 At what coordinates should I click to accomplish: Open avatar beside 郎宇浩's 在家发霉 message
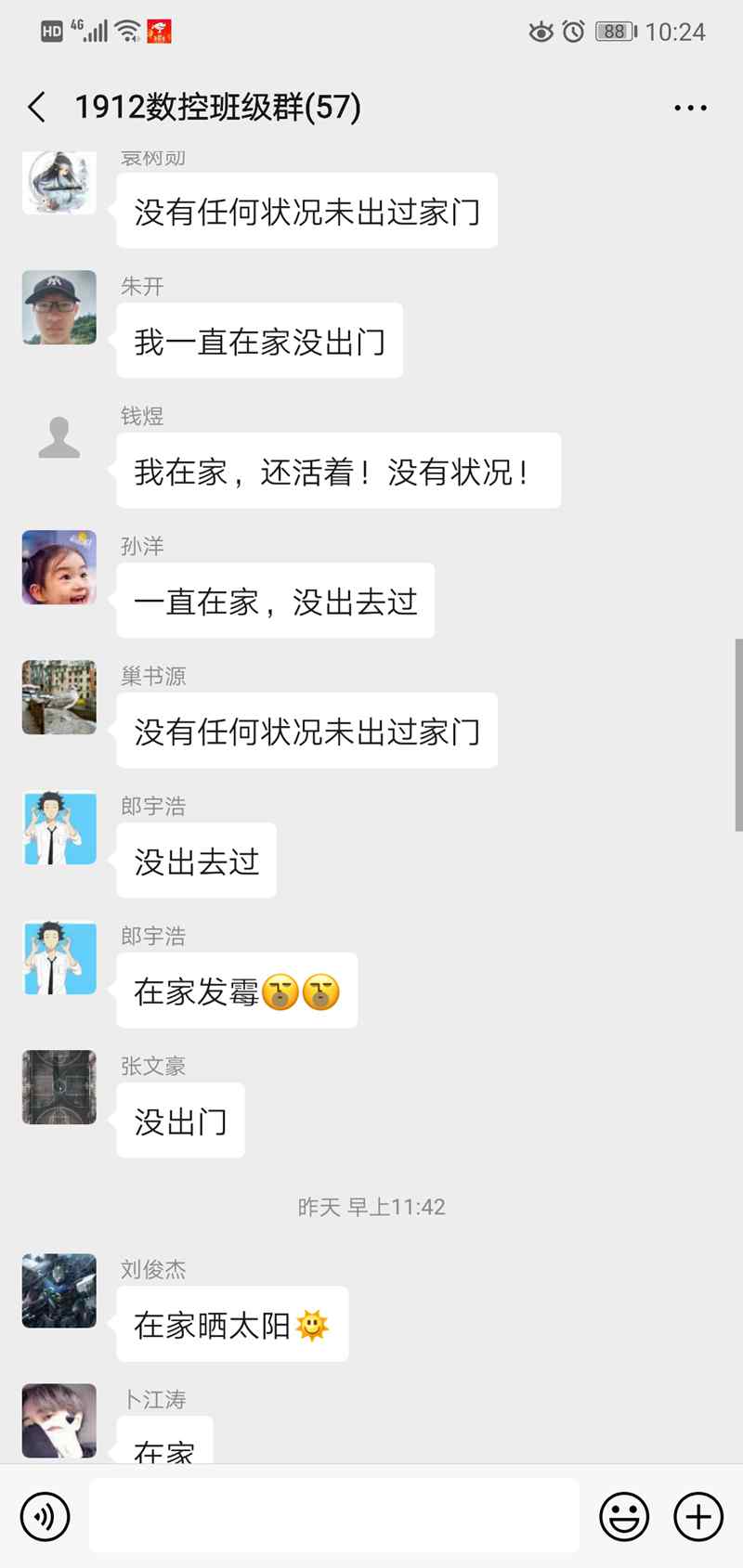(x=59, y=957)
